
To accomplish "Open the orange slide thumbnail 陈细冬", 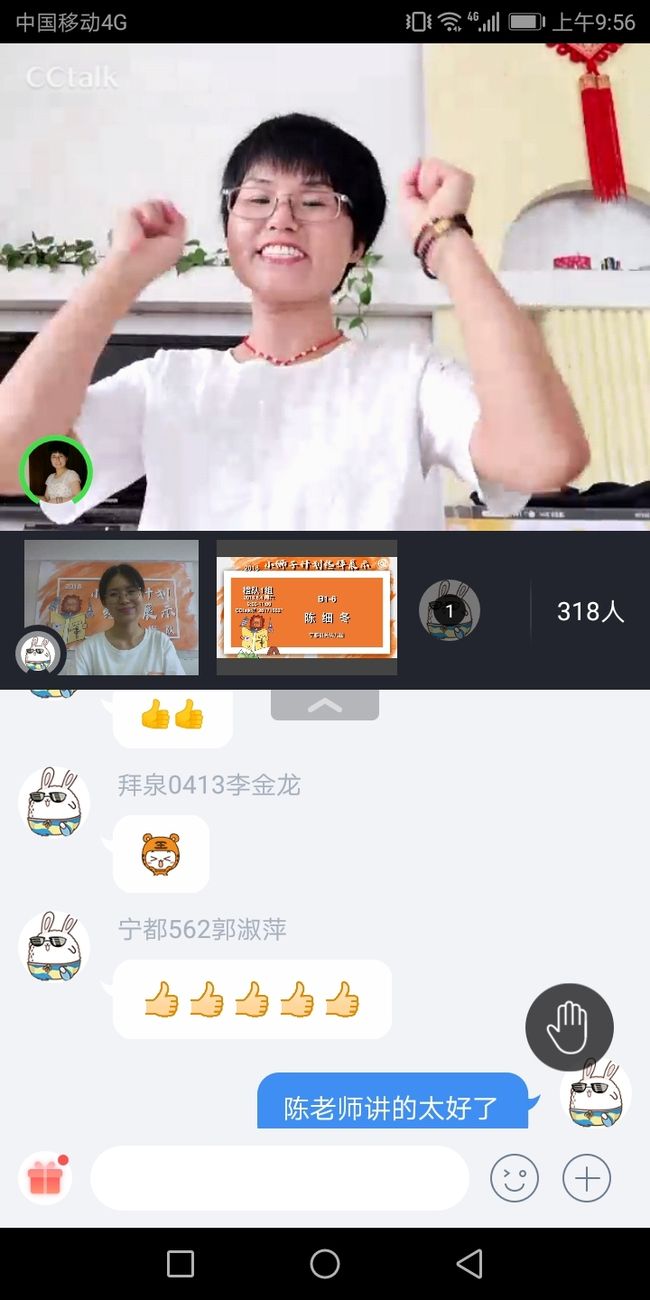I will coord(307,608).
